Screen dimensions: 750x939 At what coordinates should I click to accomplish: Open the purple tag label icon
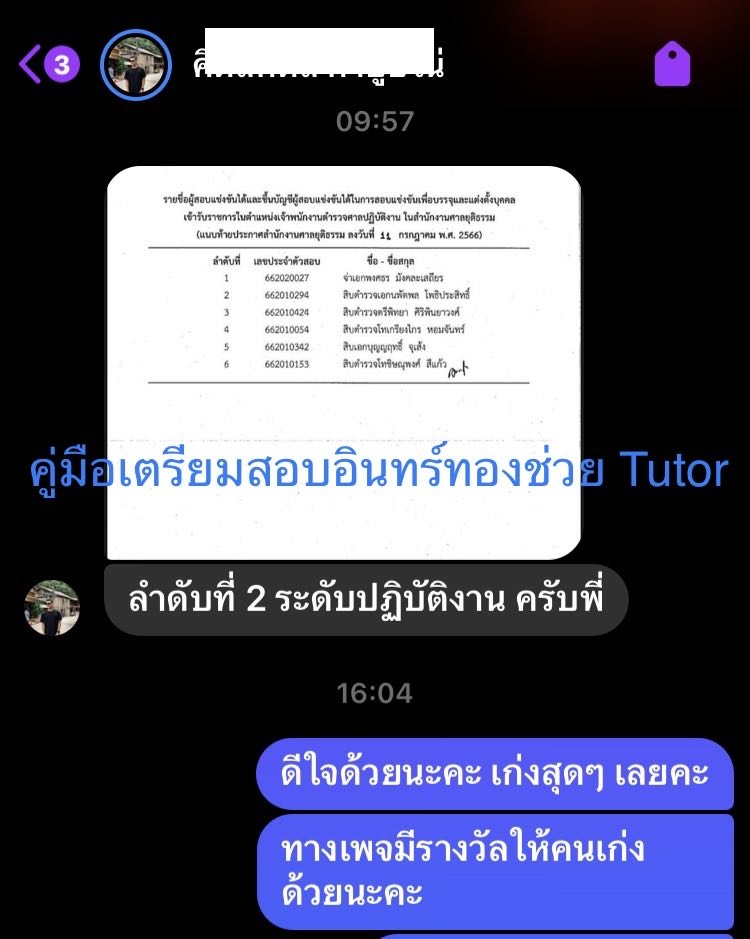tap(673, 65)
